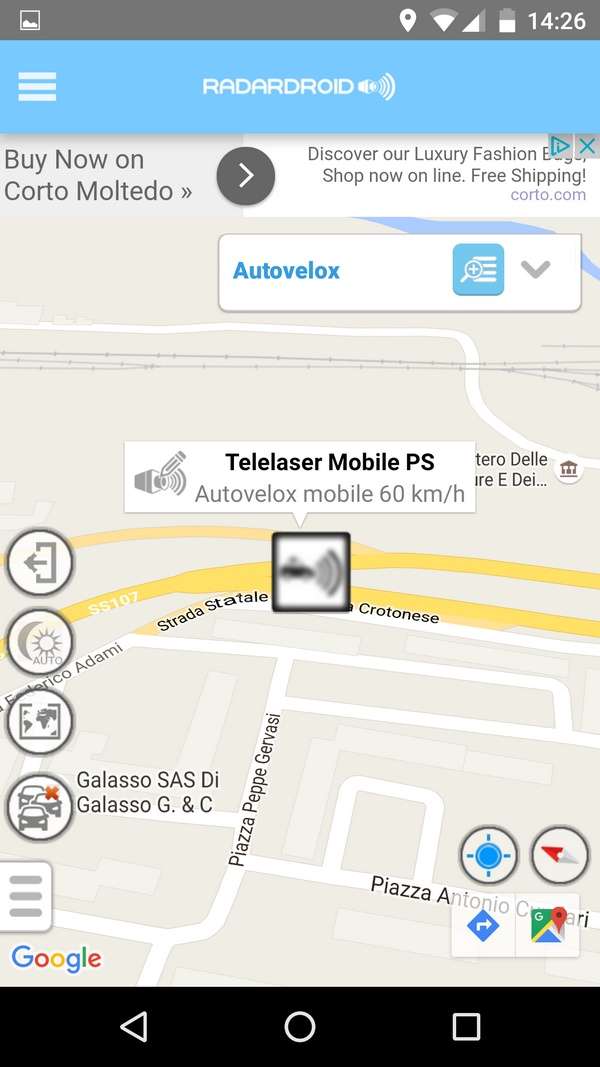Go back using the system back button
The image size is (600, 1067).
pos(133,1026)
